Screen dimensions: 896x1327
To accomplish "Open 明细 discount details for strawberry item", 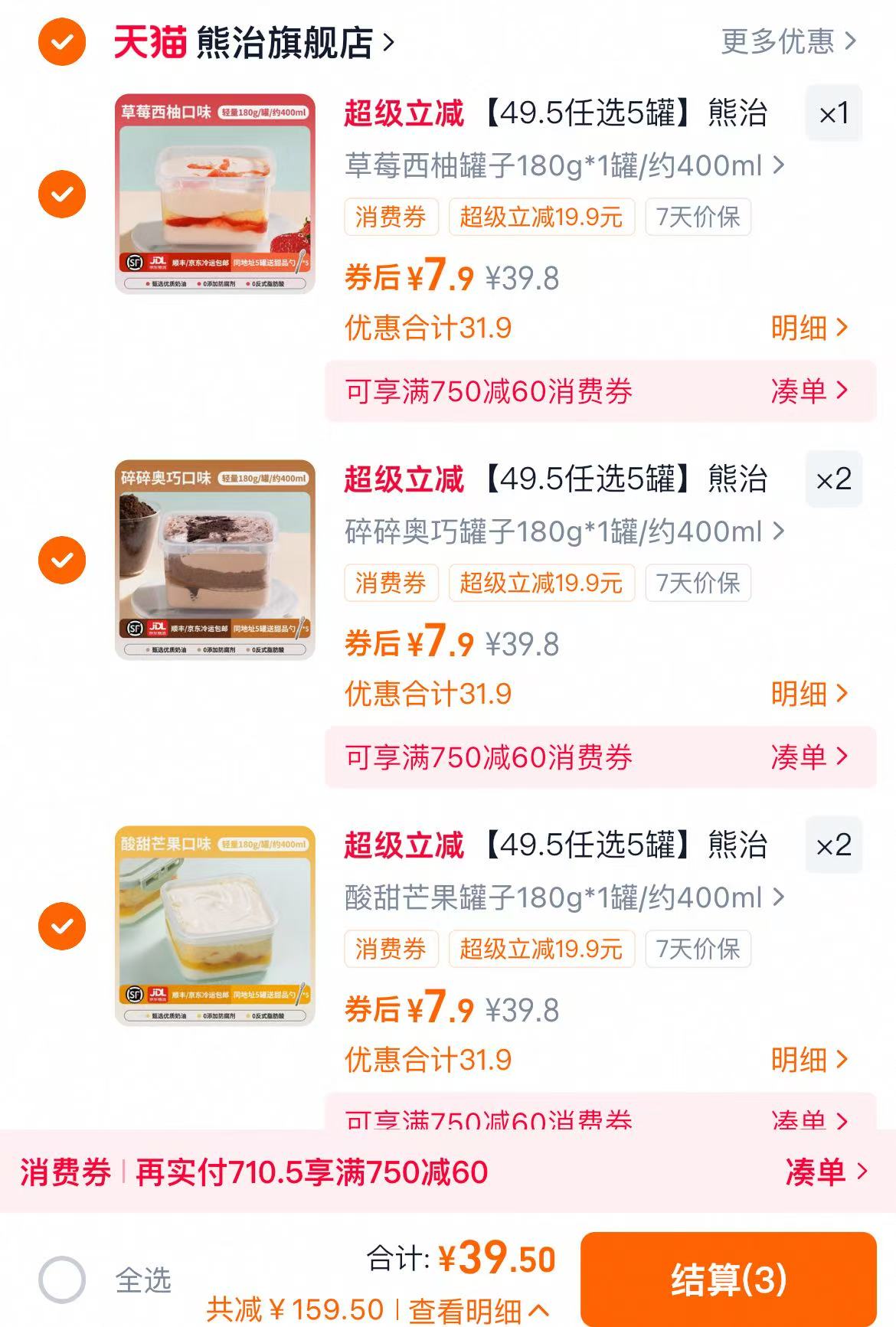I will tap(808, 327).
